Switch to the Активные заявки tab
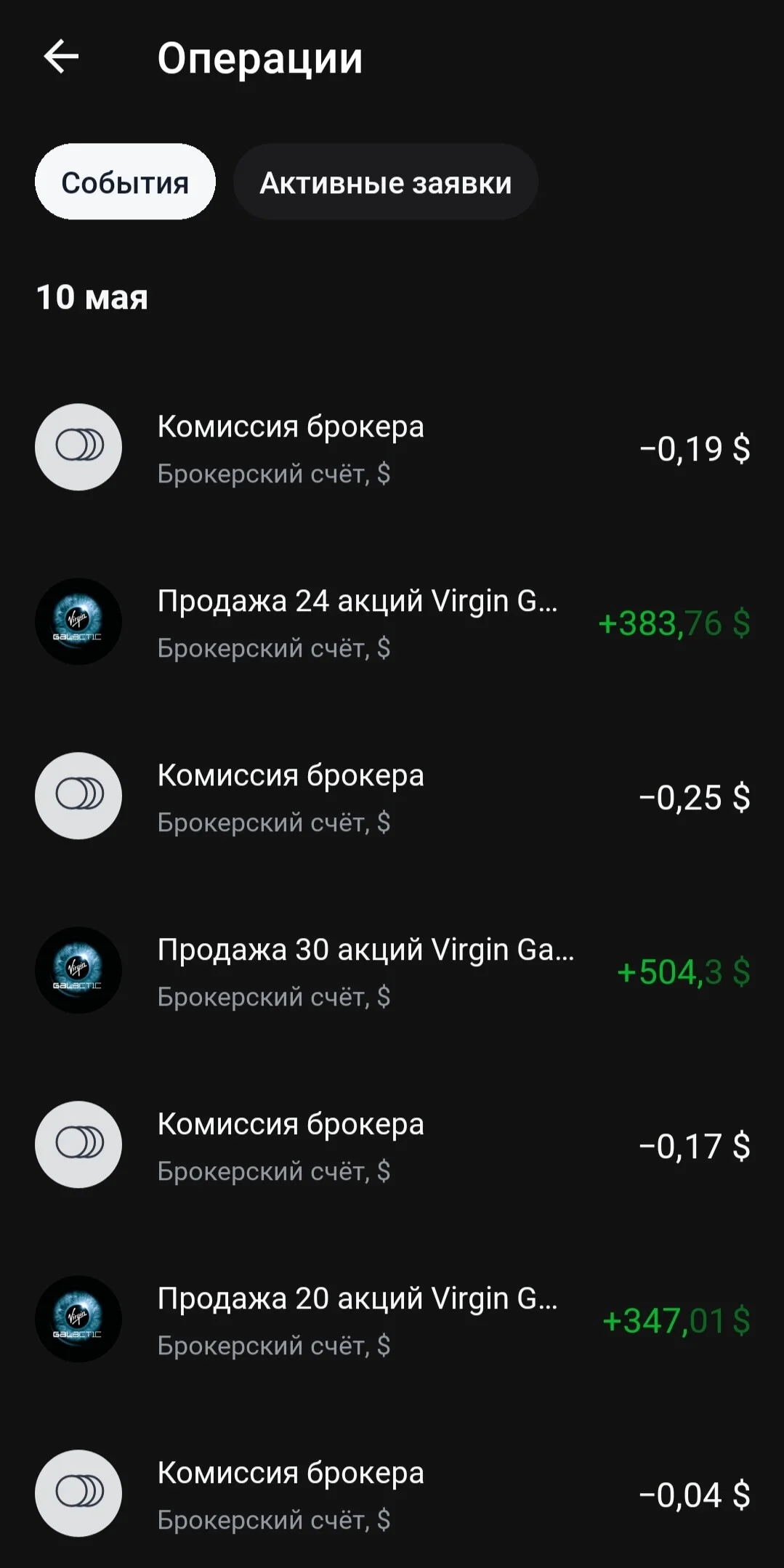 tap(386, 182)
